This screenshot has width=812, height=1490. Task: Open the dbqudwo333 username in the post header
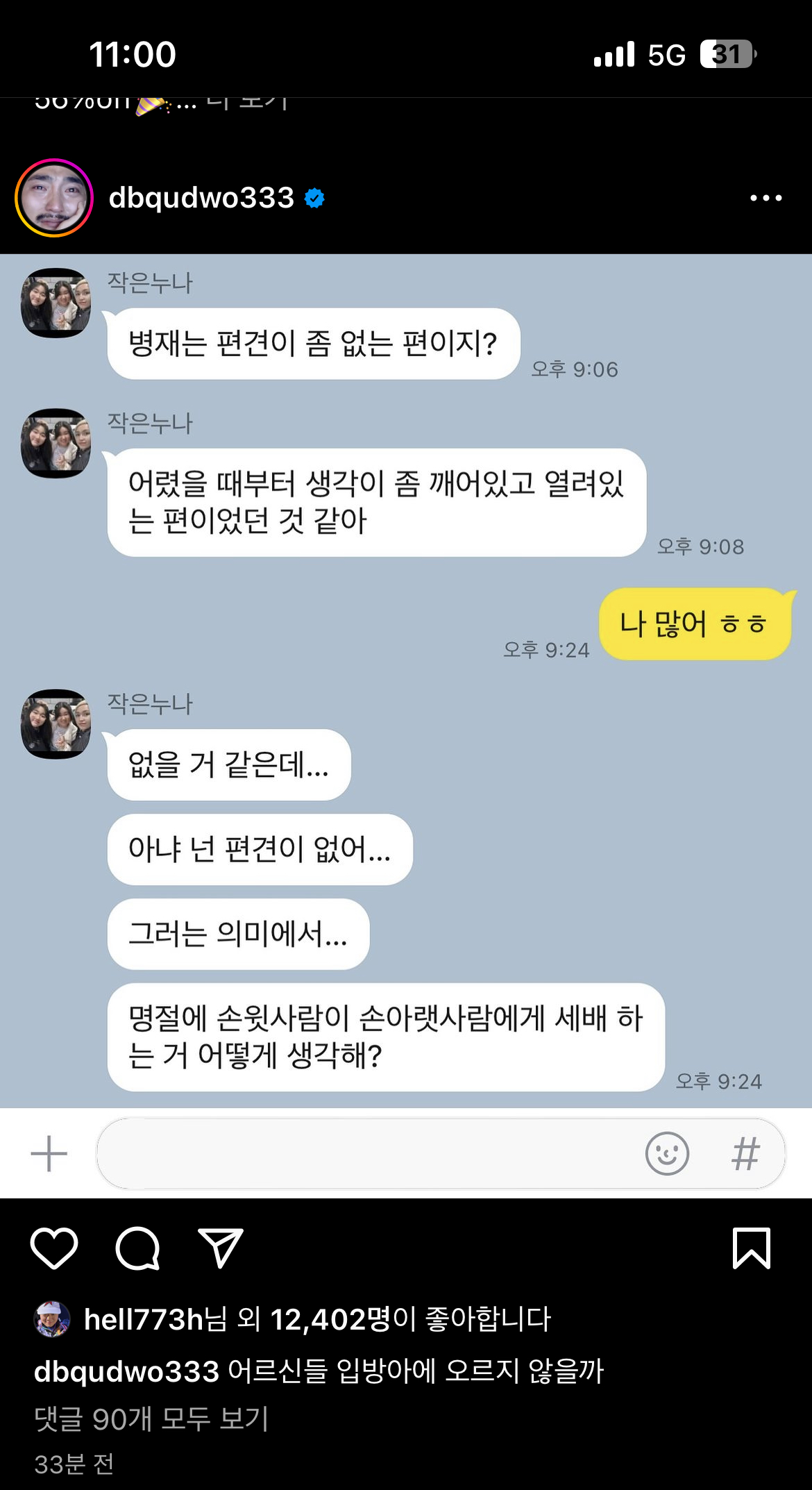201,198
